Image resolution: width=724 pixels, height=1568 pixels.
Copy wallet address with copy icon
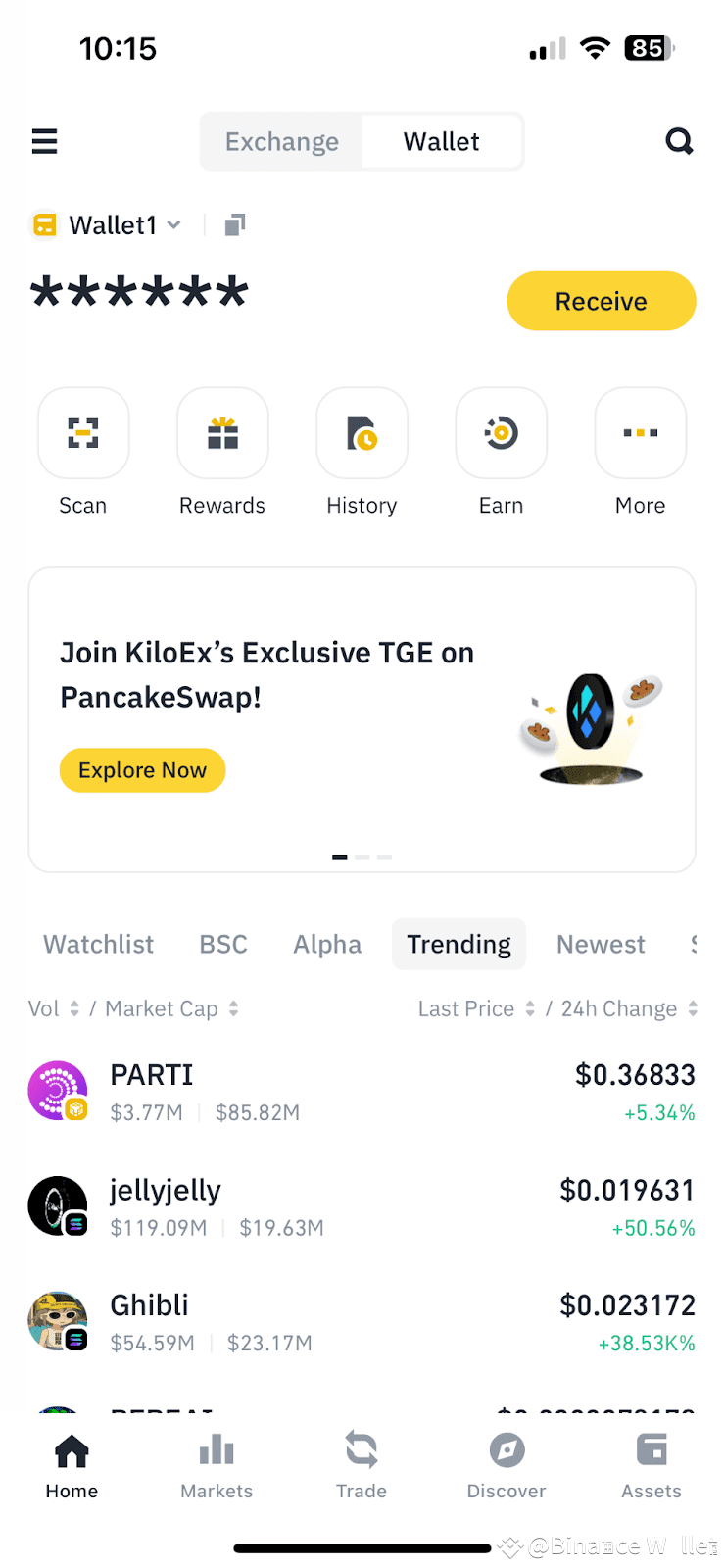(x=233, y=224)
